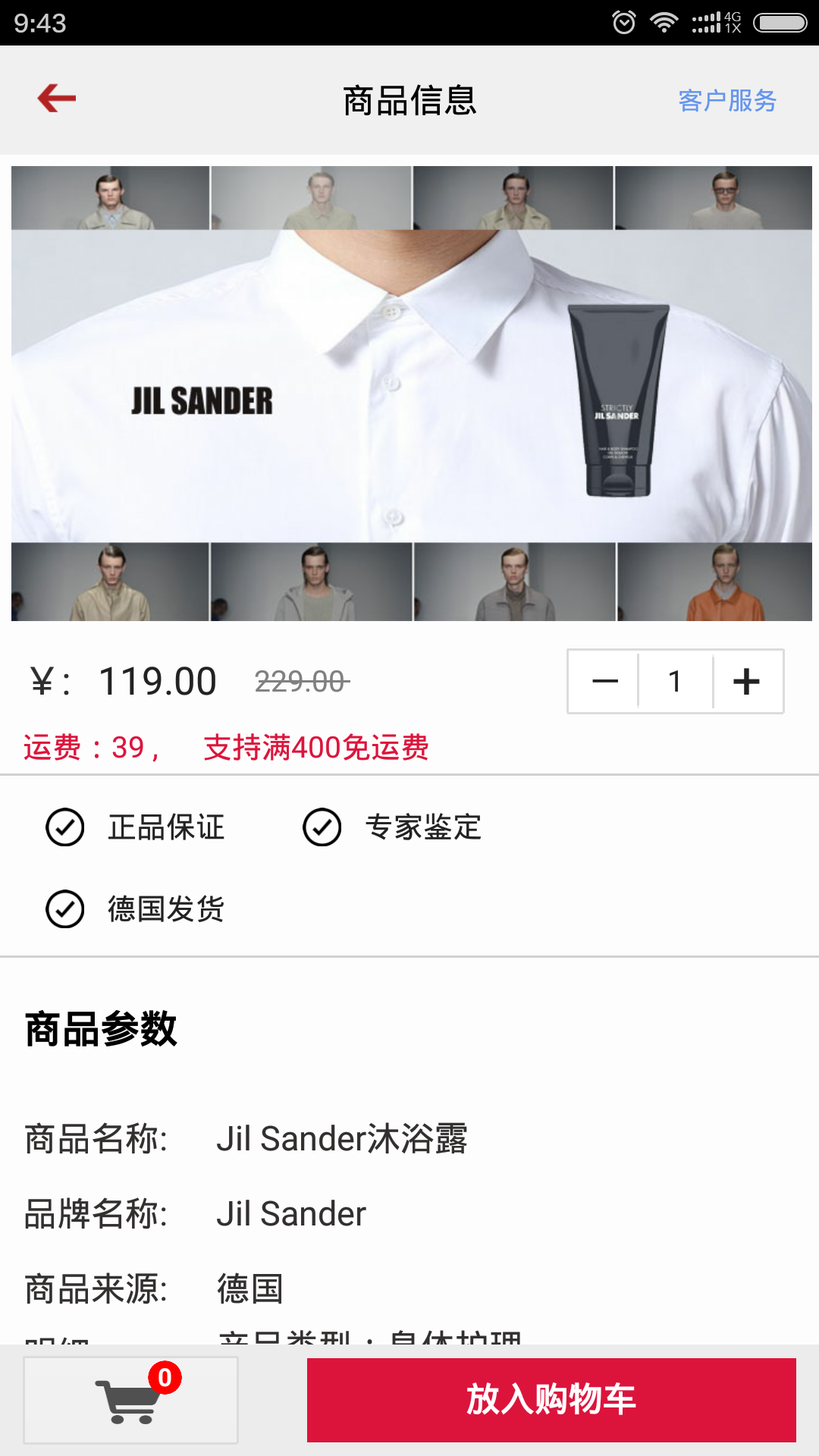Tap 放入购物车 to add to cart
Viewport: 819px width, 1456px height.
(551, 1400)
